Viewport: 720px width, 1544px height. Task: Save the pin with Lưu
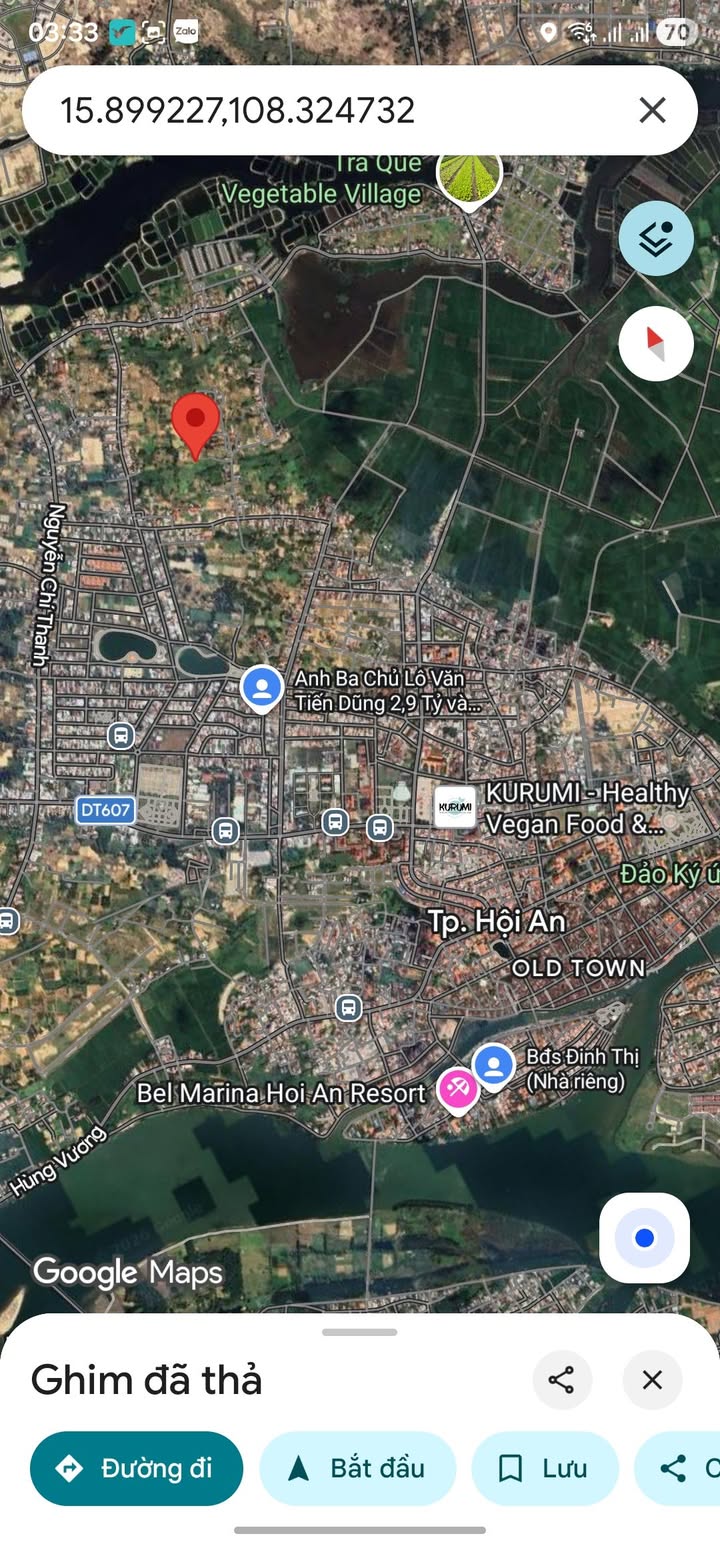[x=545, y=1468]
